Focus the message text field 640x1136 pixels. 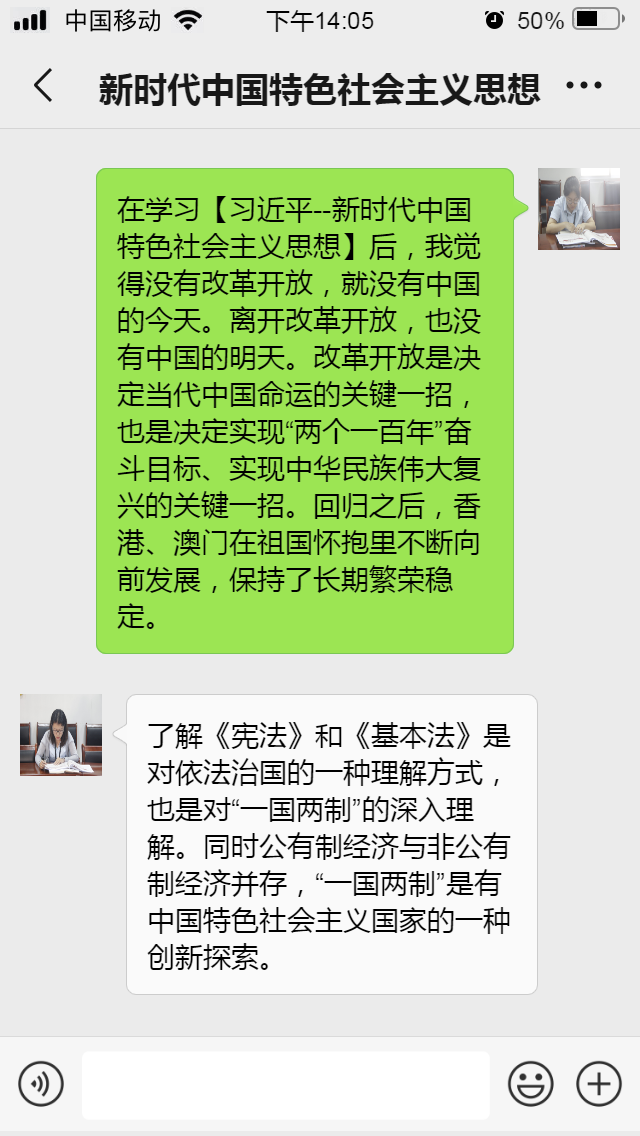[x=285, y=1084]
